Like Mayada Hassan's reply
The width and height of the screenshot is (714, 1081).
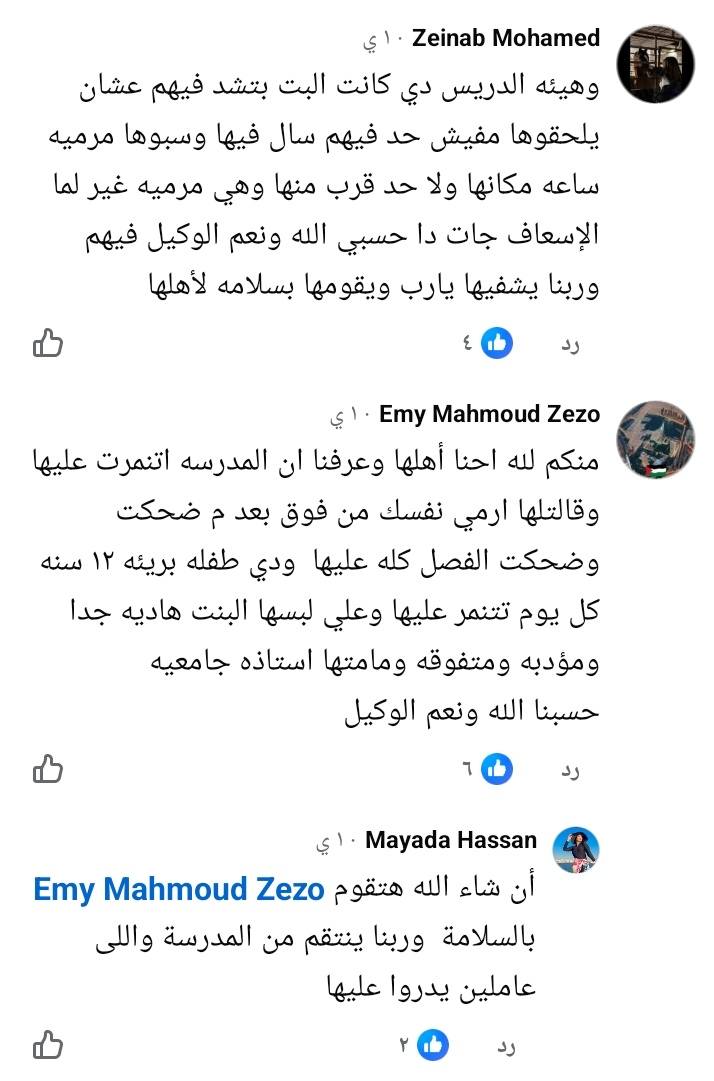(48, 1045)
